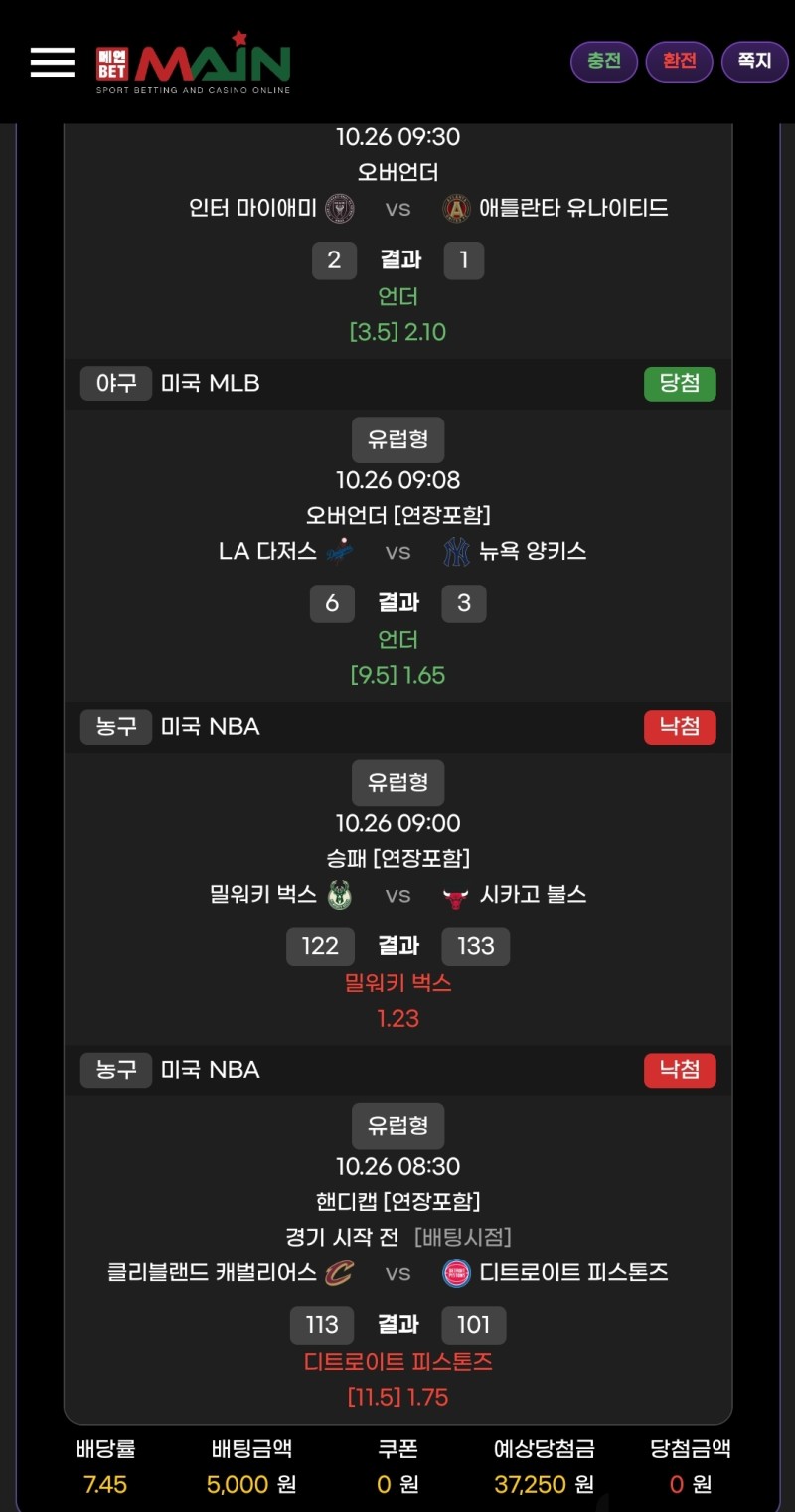
Task: Open the 쪽지 messages button
Action: click(754, 62)
